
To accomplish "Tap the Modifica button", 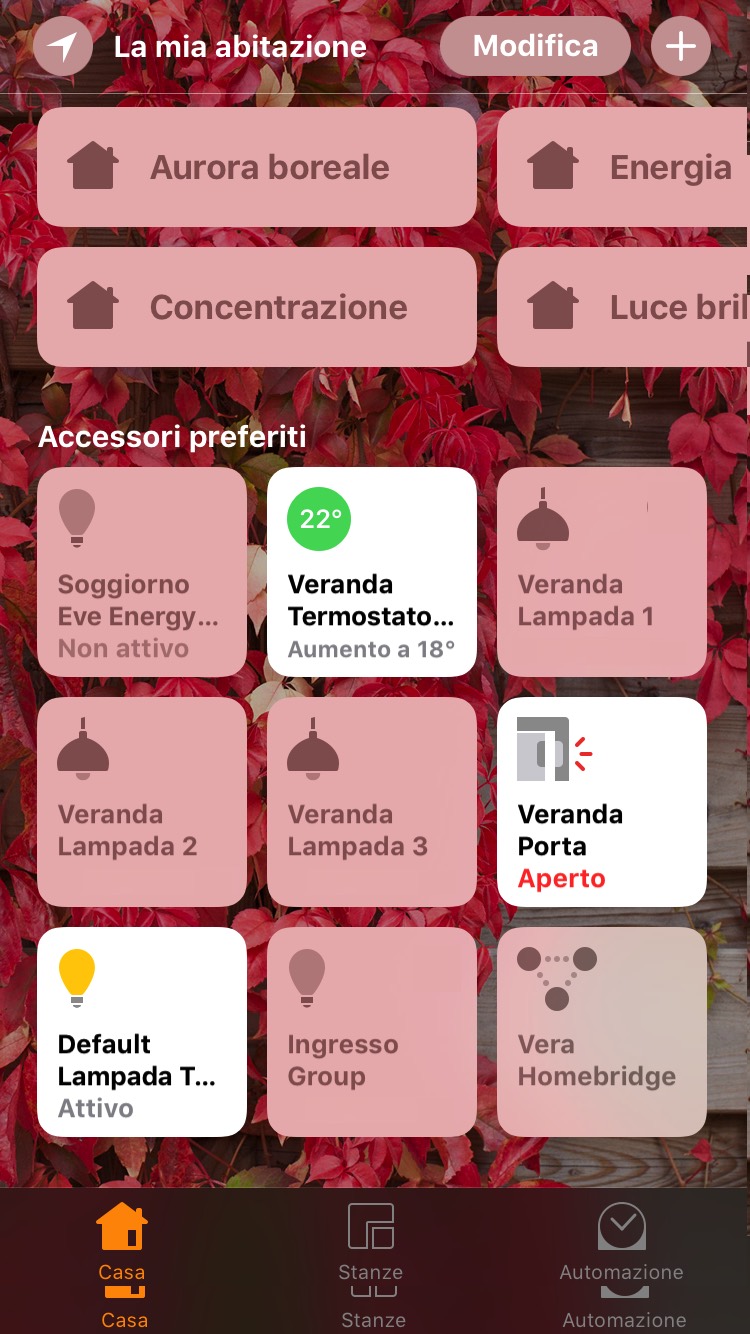I will (x=535, y=47).
